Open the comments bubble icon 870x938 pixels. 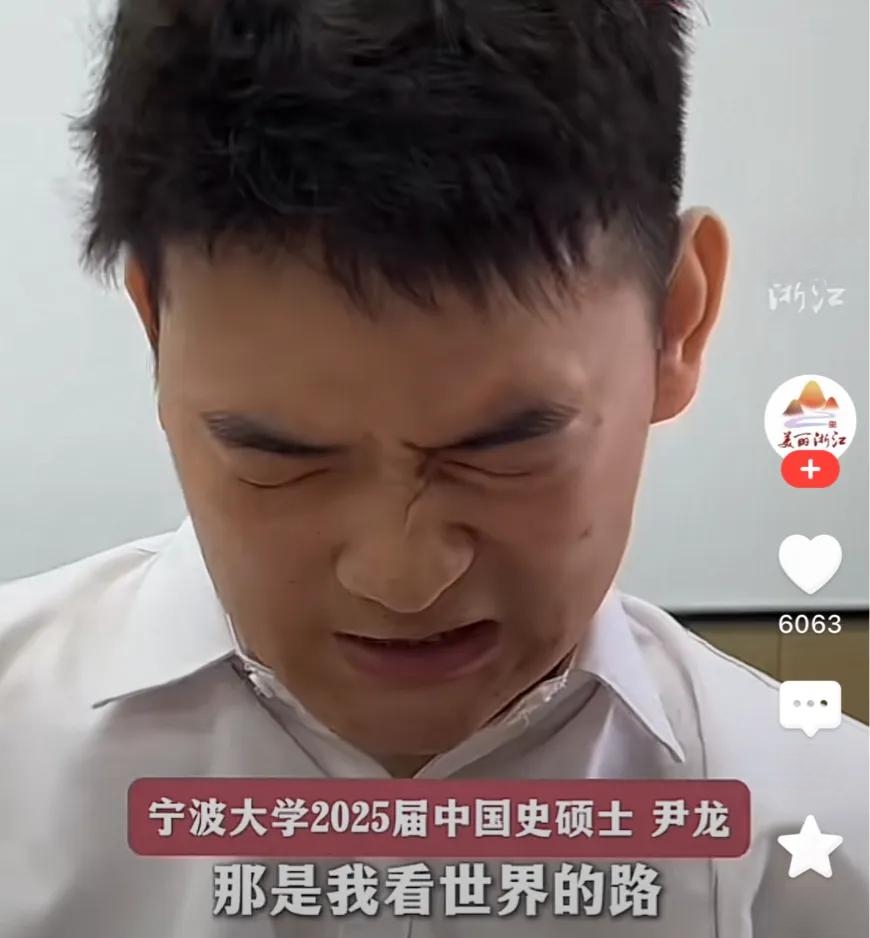(x=810, y=706)
